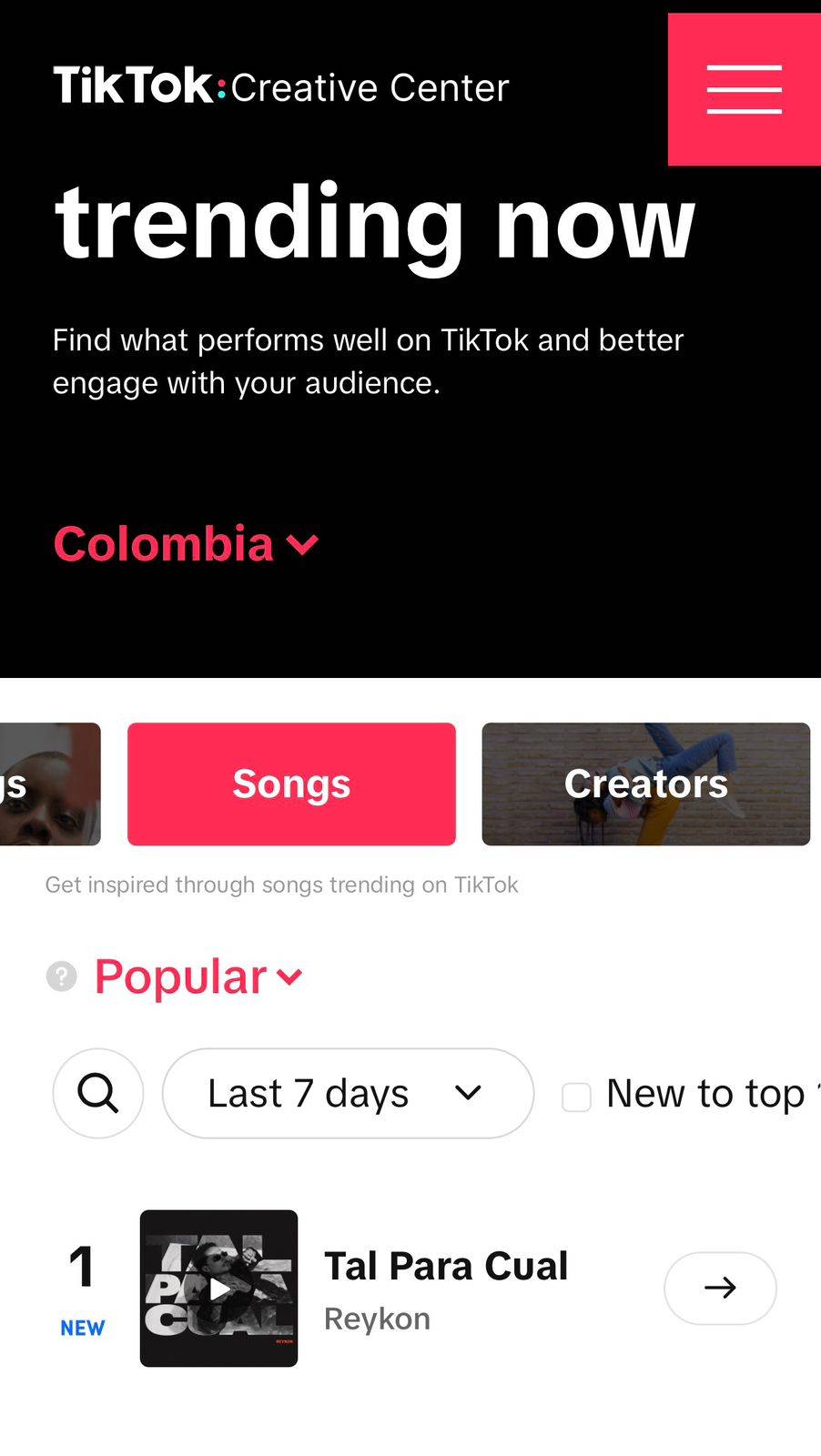Expand the Colombia country selector
This screenshot has height=1456, width=821.
(187, 544)
